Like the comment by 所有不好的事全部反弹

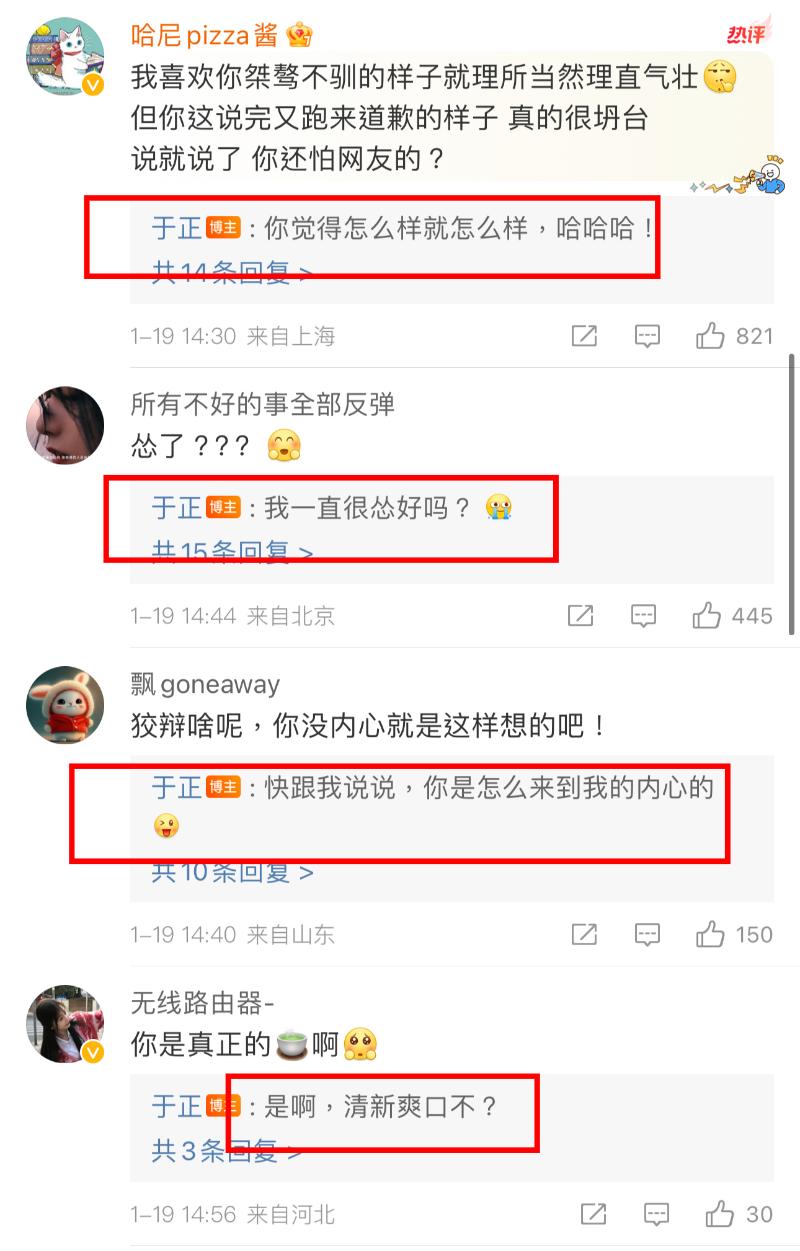coord(708,615)
